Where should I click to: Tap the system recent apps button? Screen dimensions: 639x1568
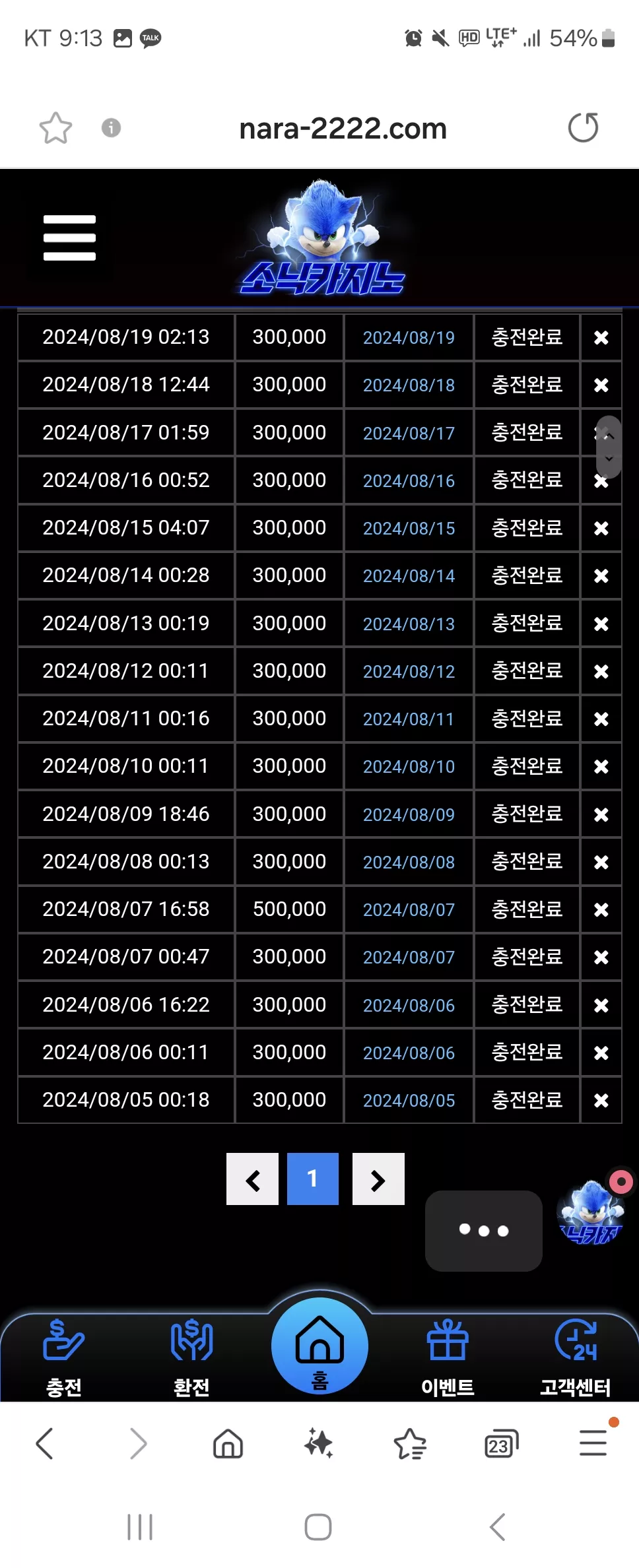[140, 1527]
